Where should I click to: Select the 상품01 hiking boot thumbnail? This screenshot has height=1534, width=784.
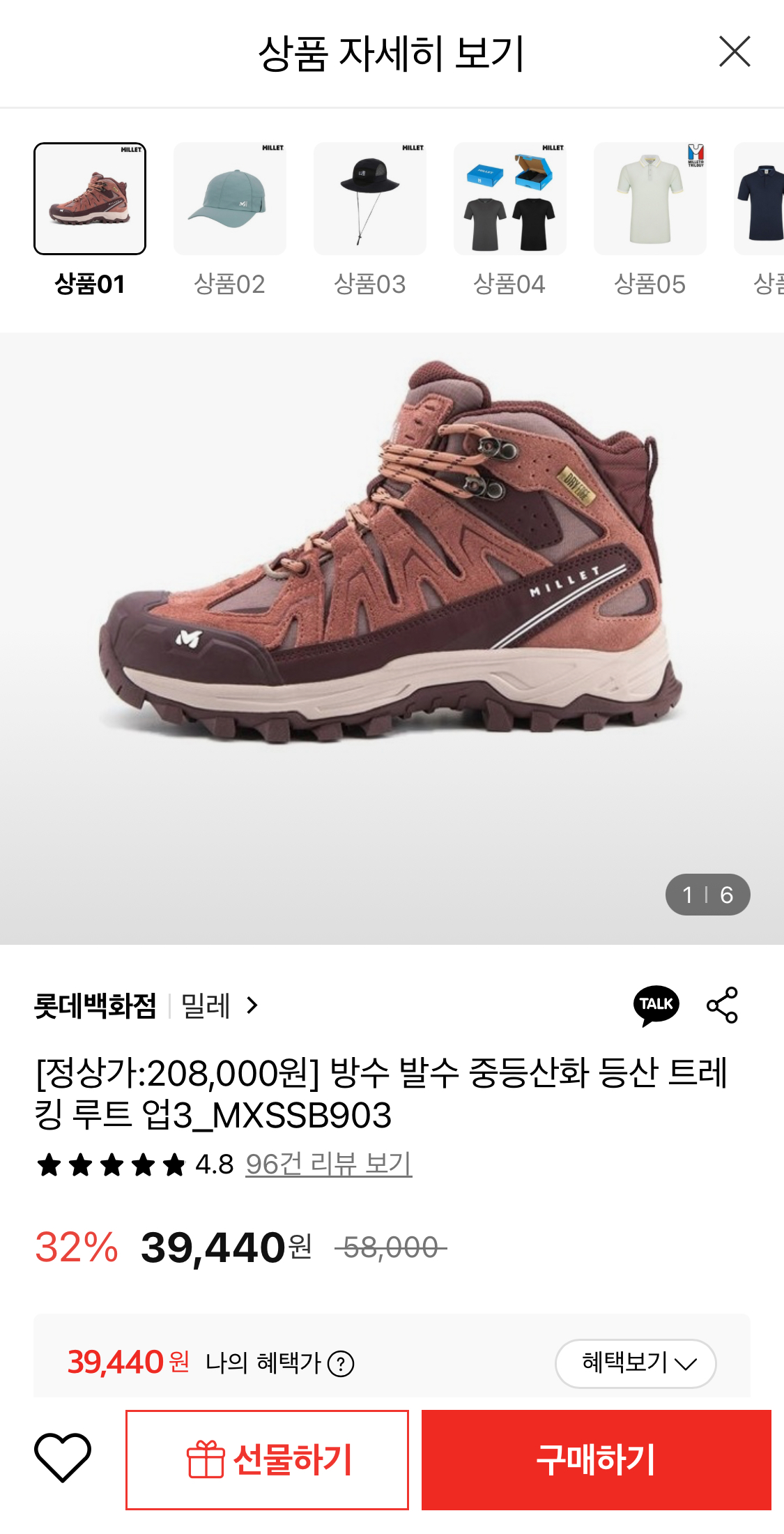[90, 199]
